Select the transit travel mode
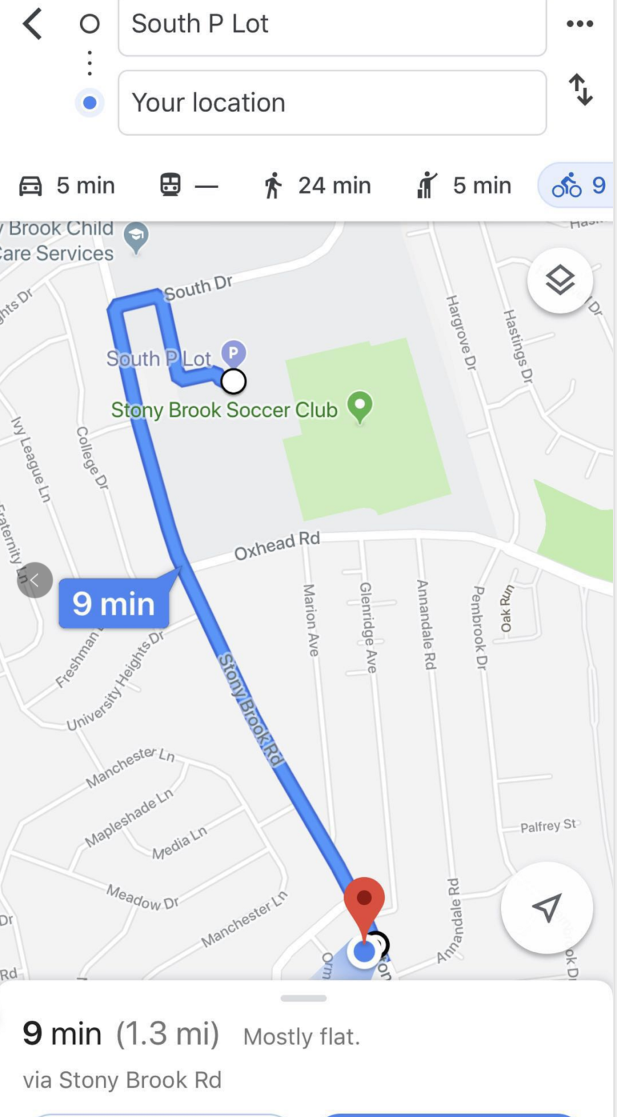The image size is (617, 1117). point(188,185)
